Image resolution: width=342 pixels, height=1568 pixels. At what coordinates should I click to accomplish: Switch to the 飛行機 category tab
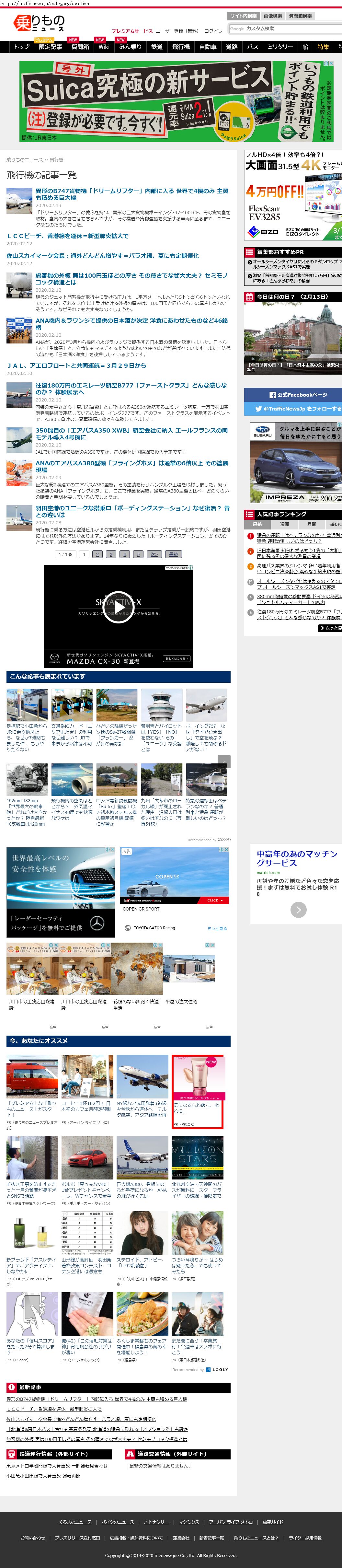point(181,47)
